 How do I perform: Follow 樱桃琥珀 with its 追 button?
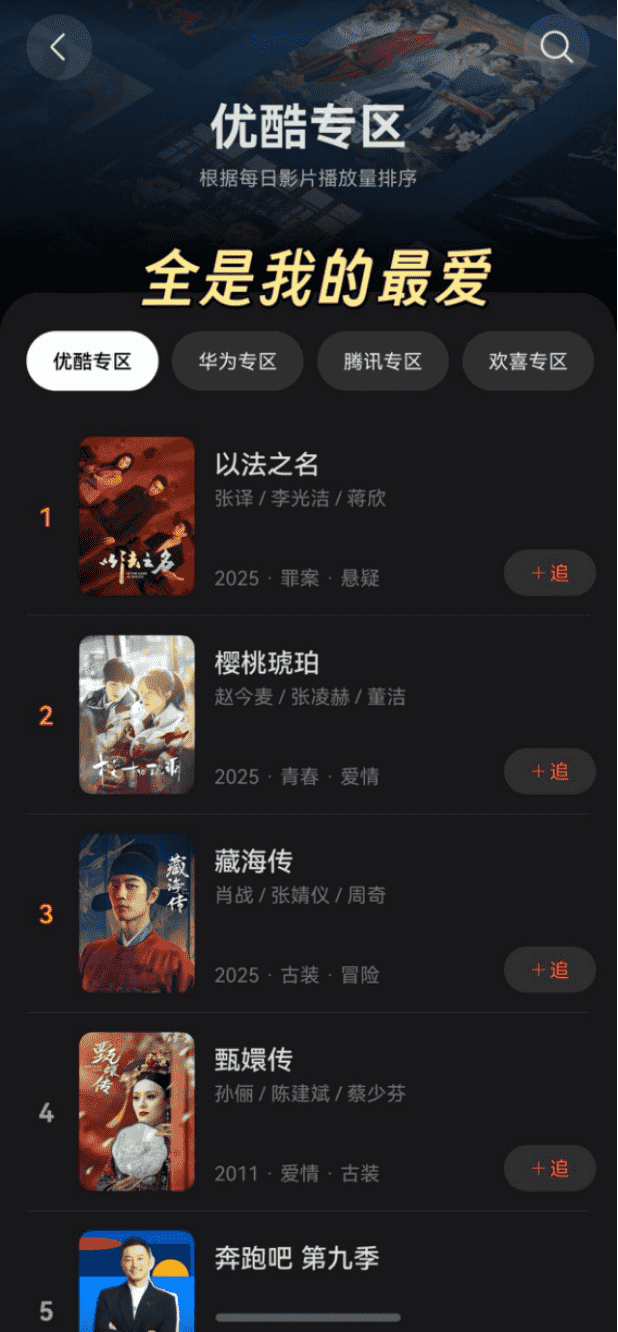[549, 771]
